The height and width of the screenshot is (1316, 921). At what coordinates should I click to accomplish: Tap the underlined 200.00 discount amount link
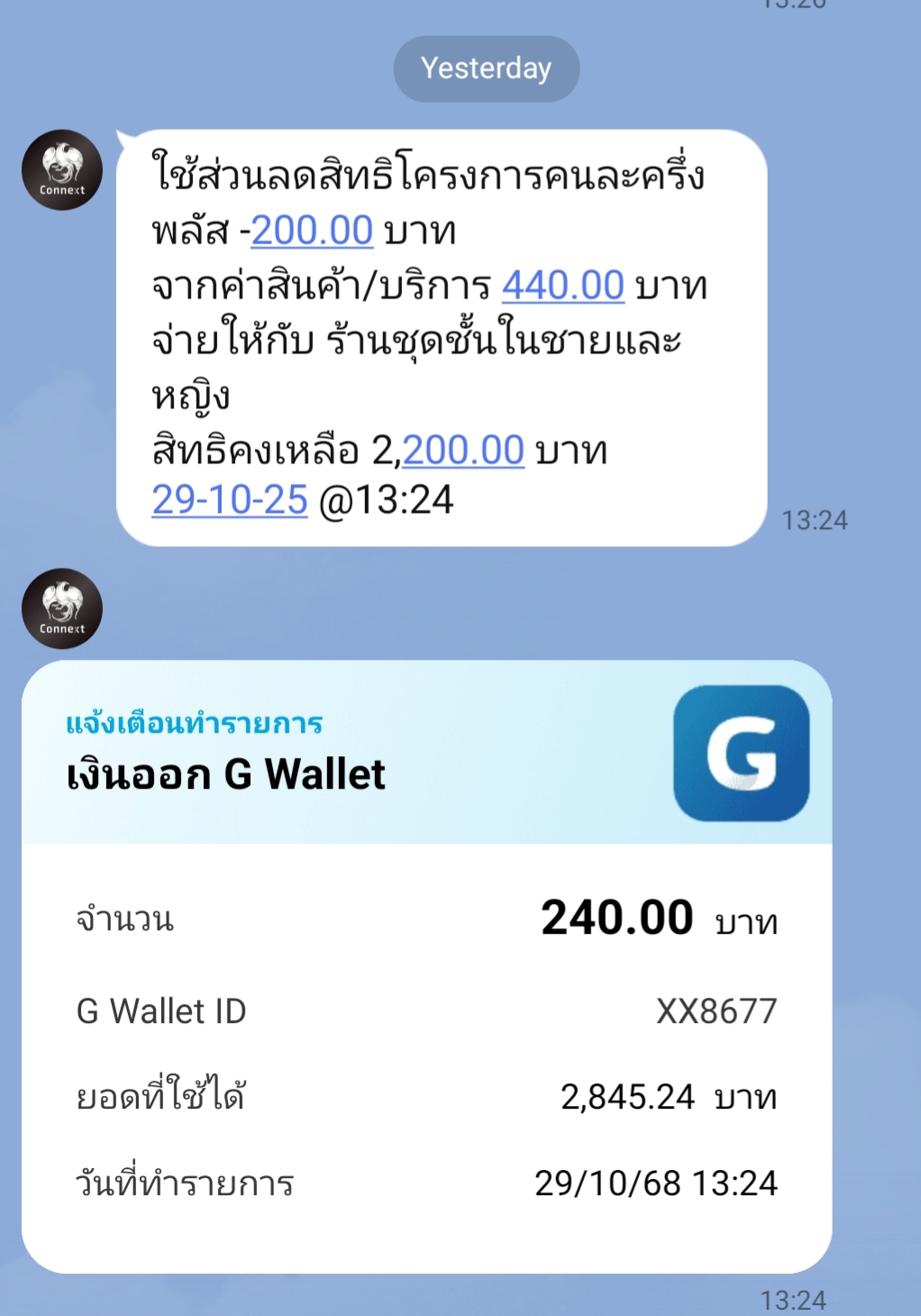pos(312,231)
